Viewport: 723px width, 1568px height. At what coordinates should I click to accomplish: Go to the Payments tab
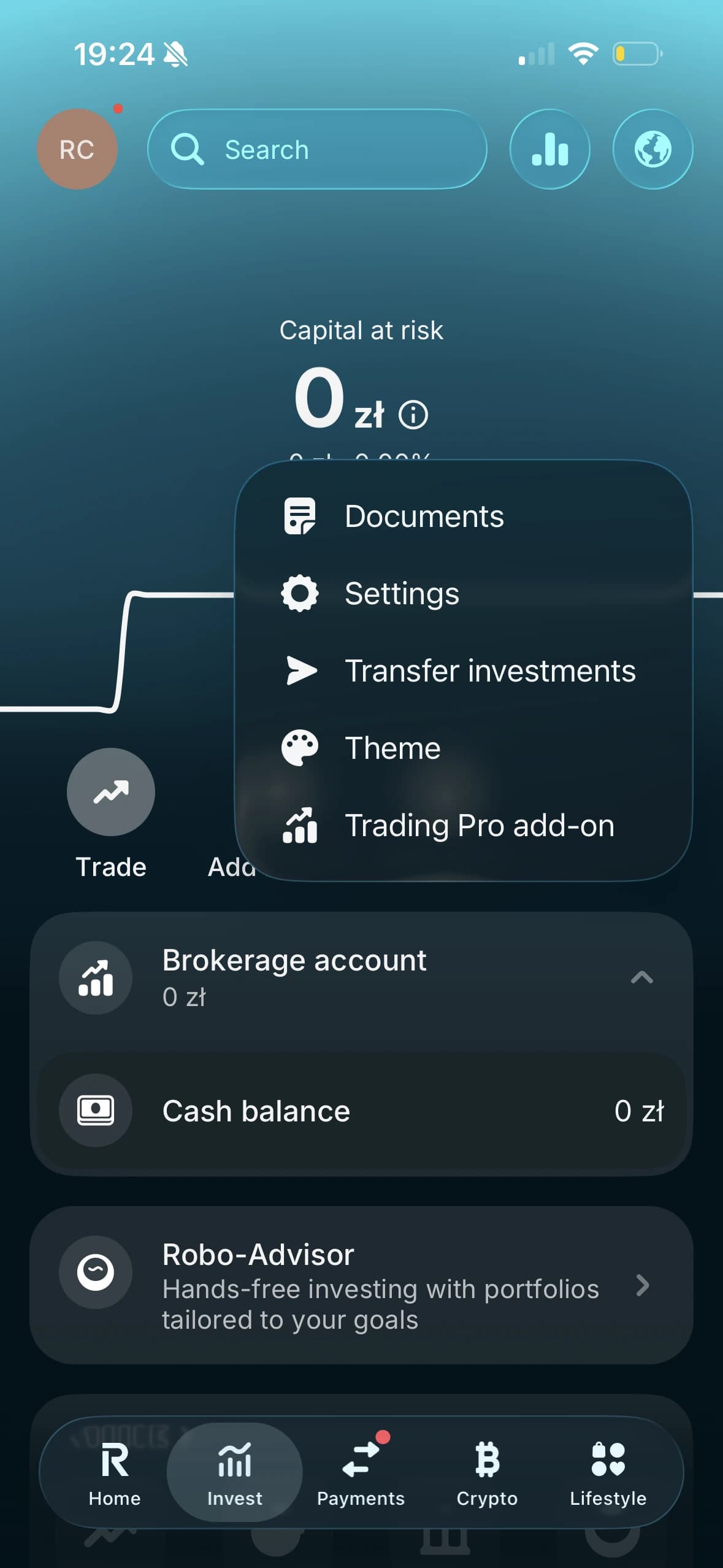pyautogui.click(x=361, y=1472)
